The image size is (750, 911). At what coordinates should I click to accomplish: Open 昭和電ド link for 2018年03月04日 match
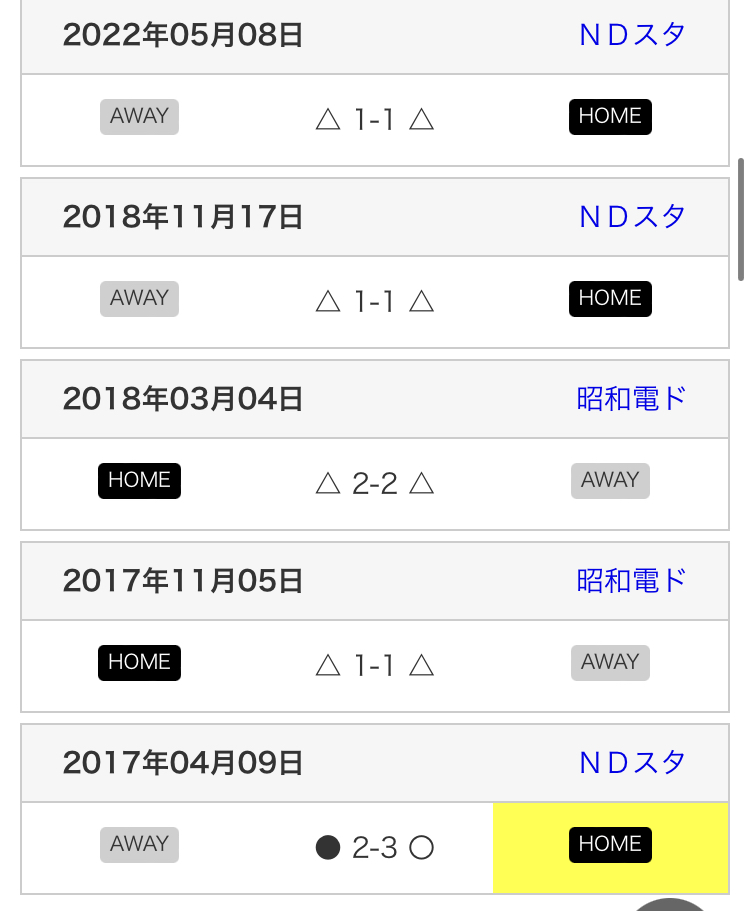(632, 399)
